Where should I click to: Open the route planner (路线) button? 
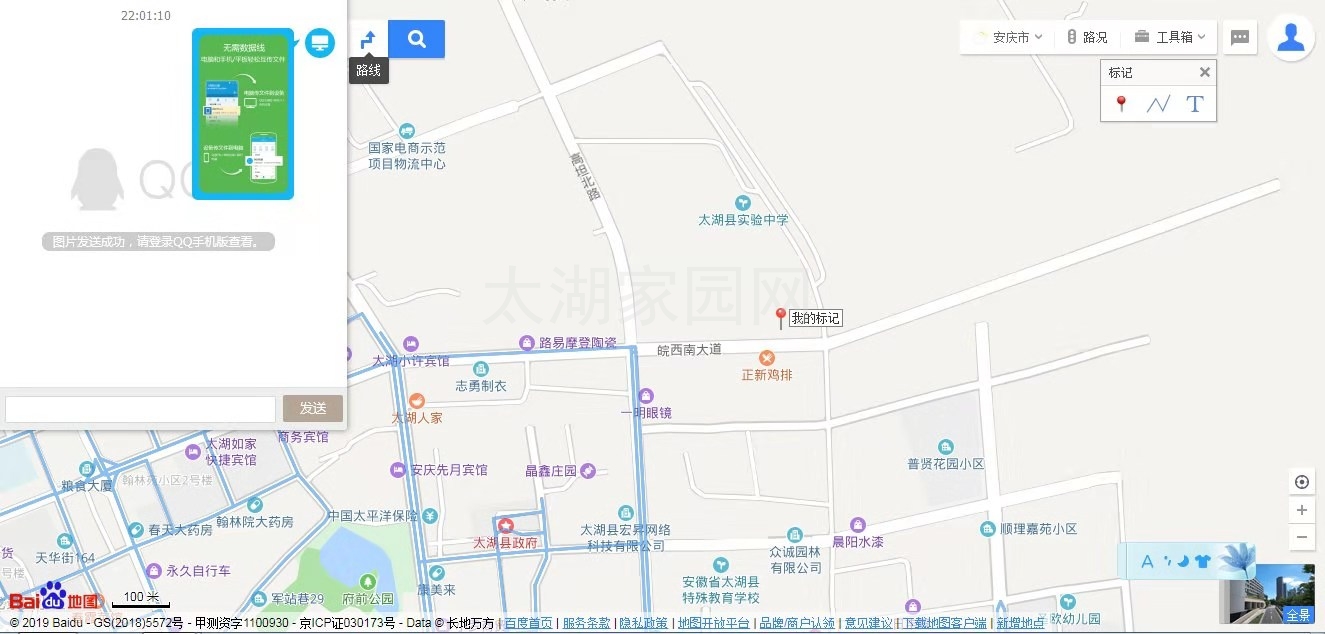(368, 40)
